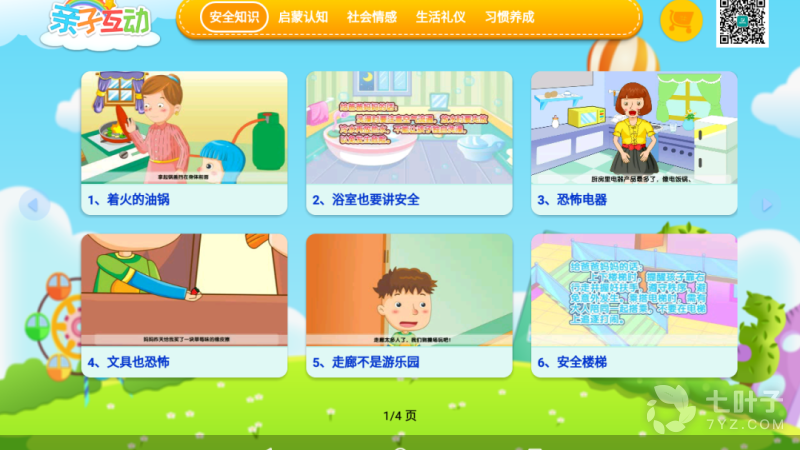Switch to the 启蒙认知 tab
The image size is (800, 450).
[x=302, y=17]
